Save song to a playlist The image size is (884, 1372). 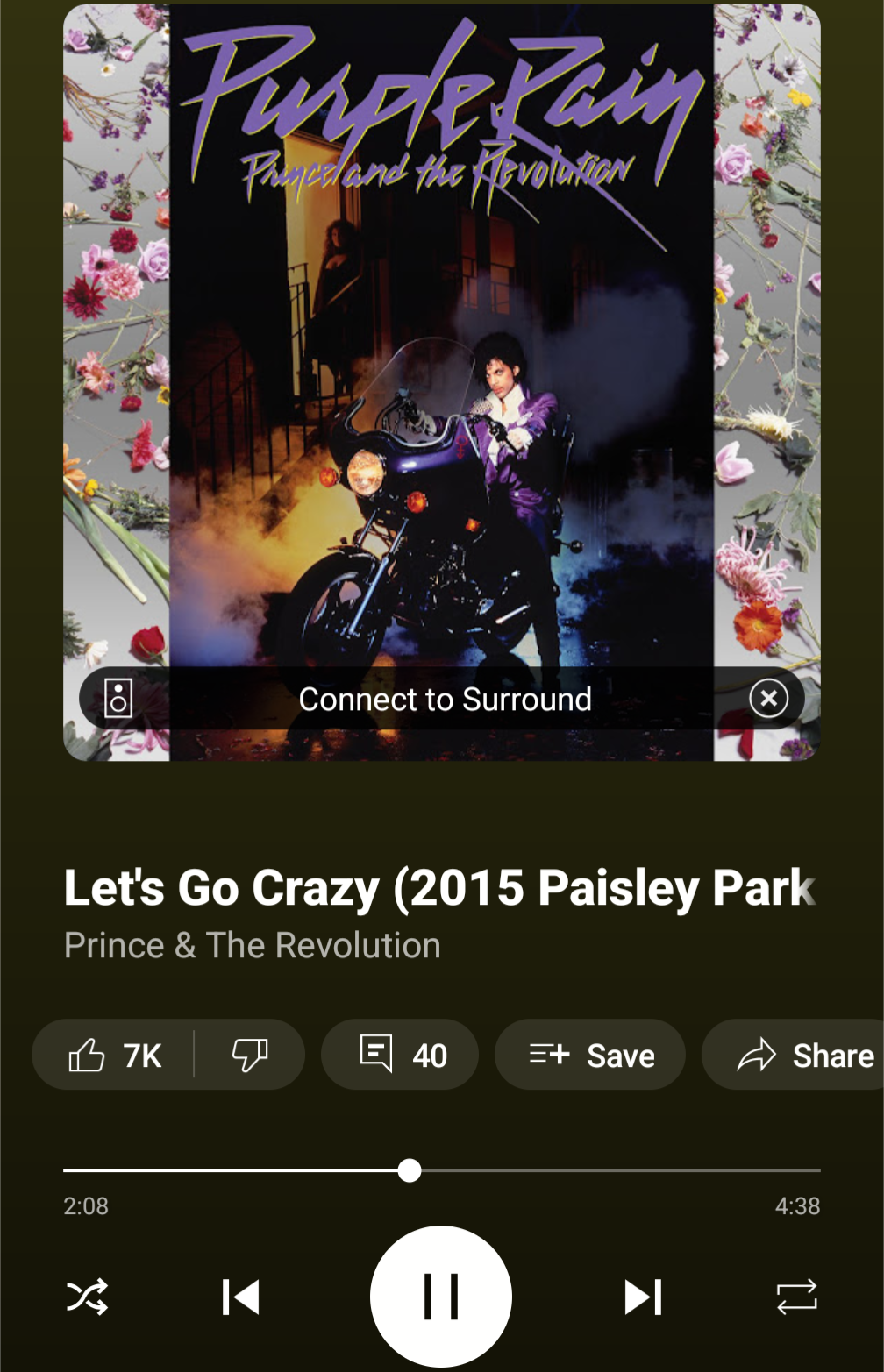(x=590, y=1055)
